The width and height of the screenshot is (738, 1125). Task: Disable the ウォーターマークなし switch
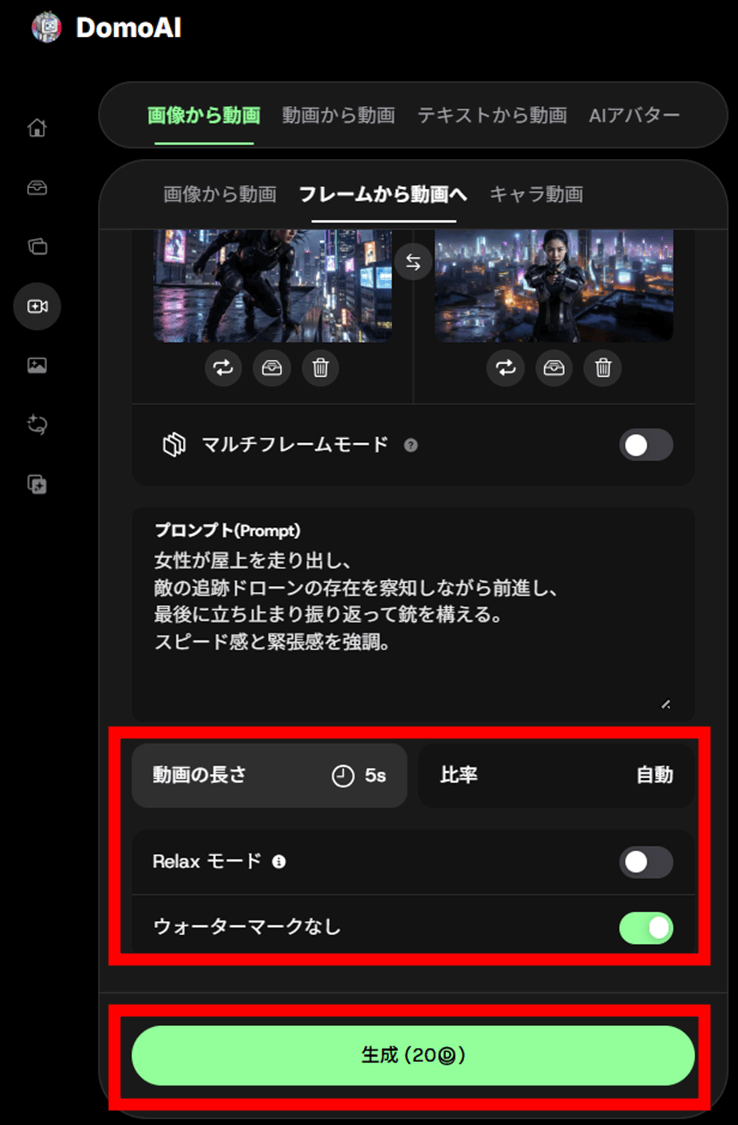click(645, 928)
